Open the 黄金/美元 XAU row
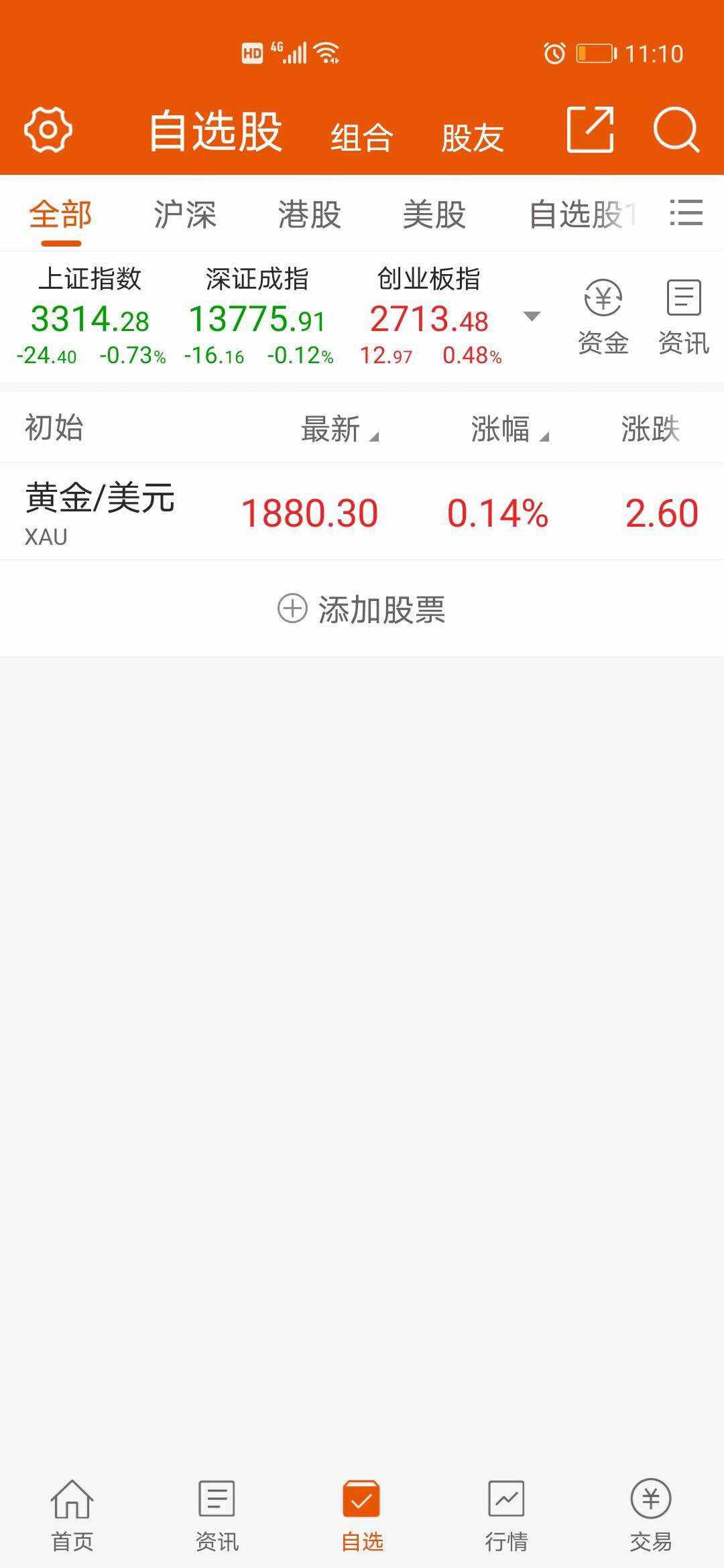724x1568 pixels. pos(362,511)
